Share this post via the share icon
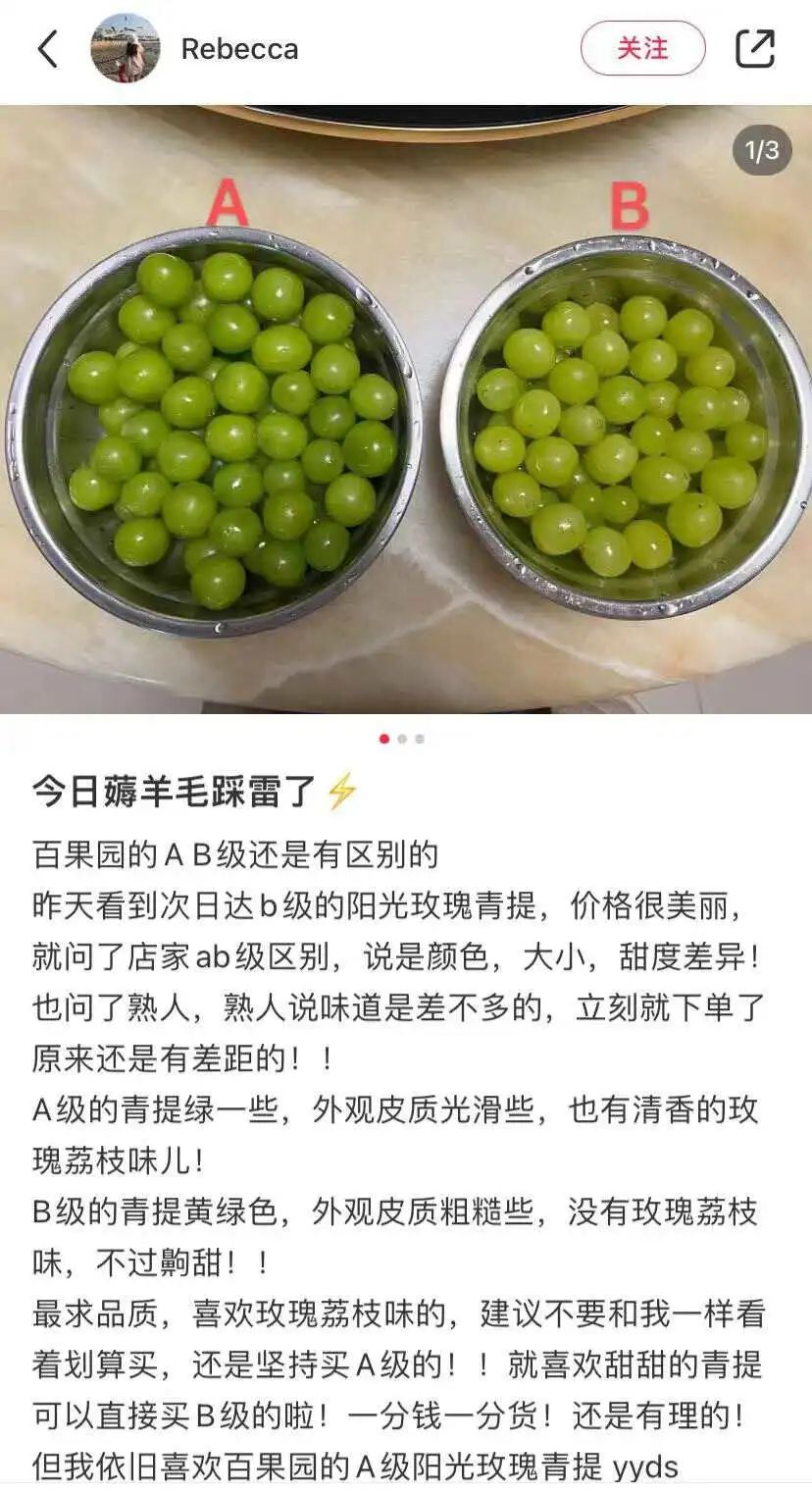This screenshot has width=812, height=1492. (755, 49)
